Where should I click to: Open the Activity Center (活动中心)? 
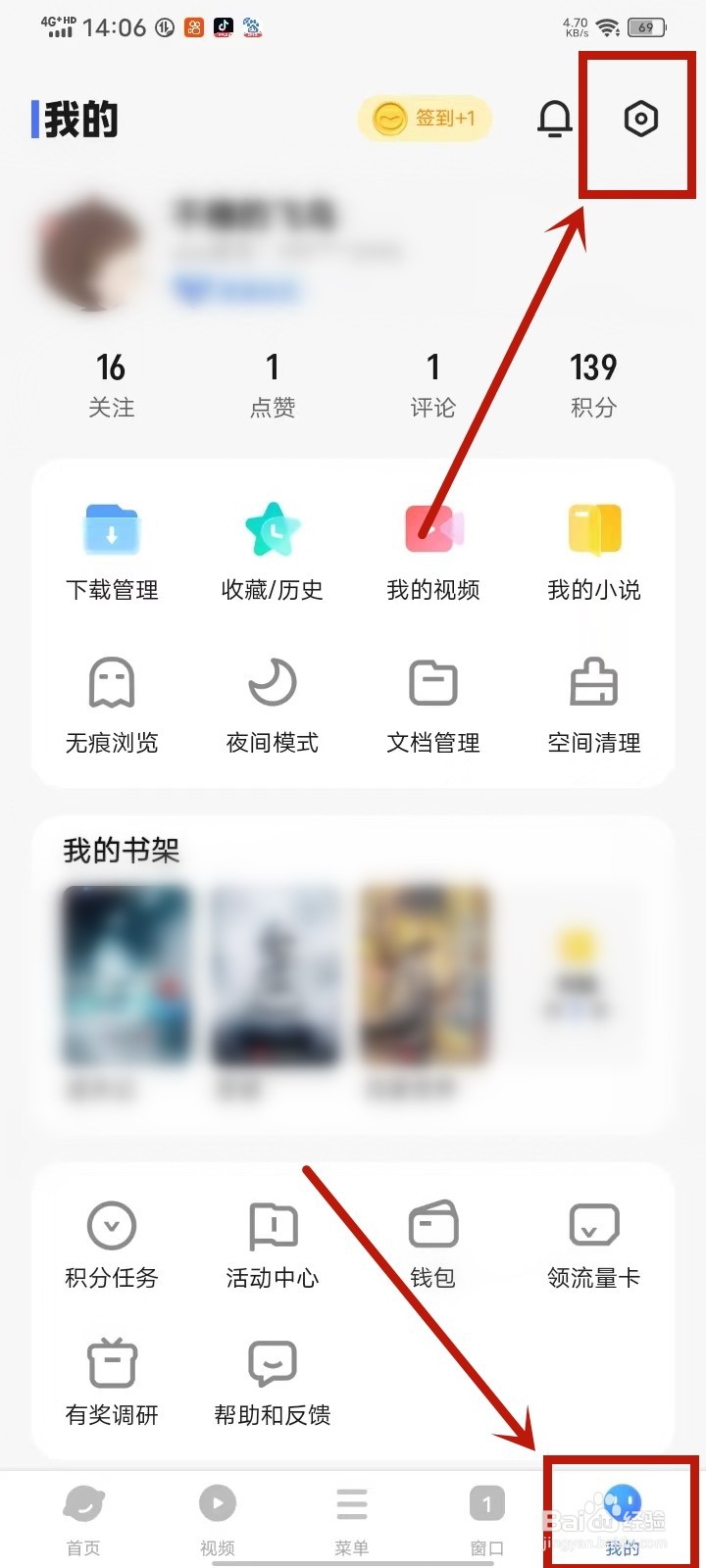coord(272,1242)
